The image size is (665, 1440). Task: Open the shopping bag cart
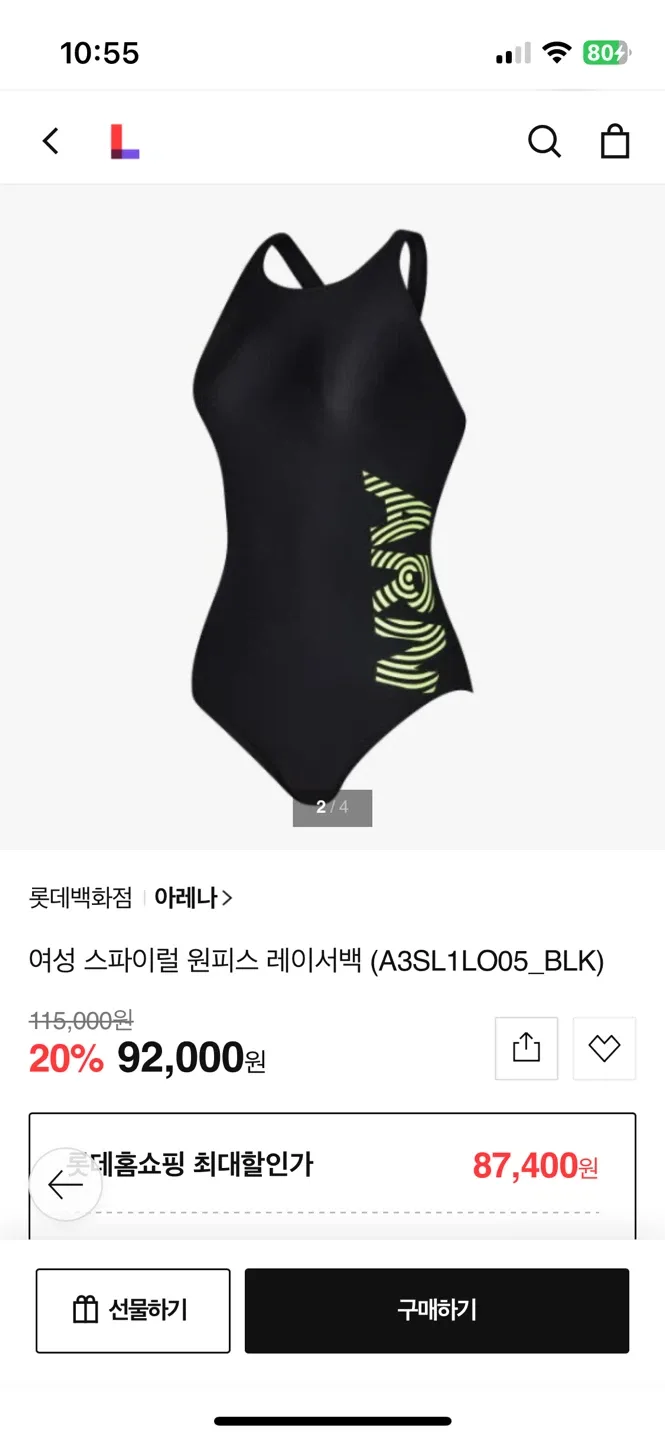[x=614, y=141]
